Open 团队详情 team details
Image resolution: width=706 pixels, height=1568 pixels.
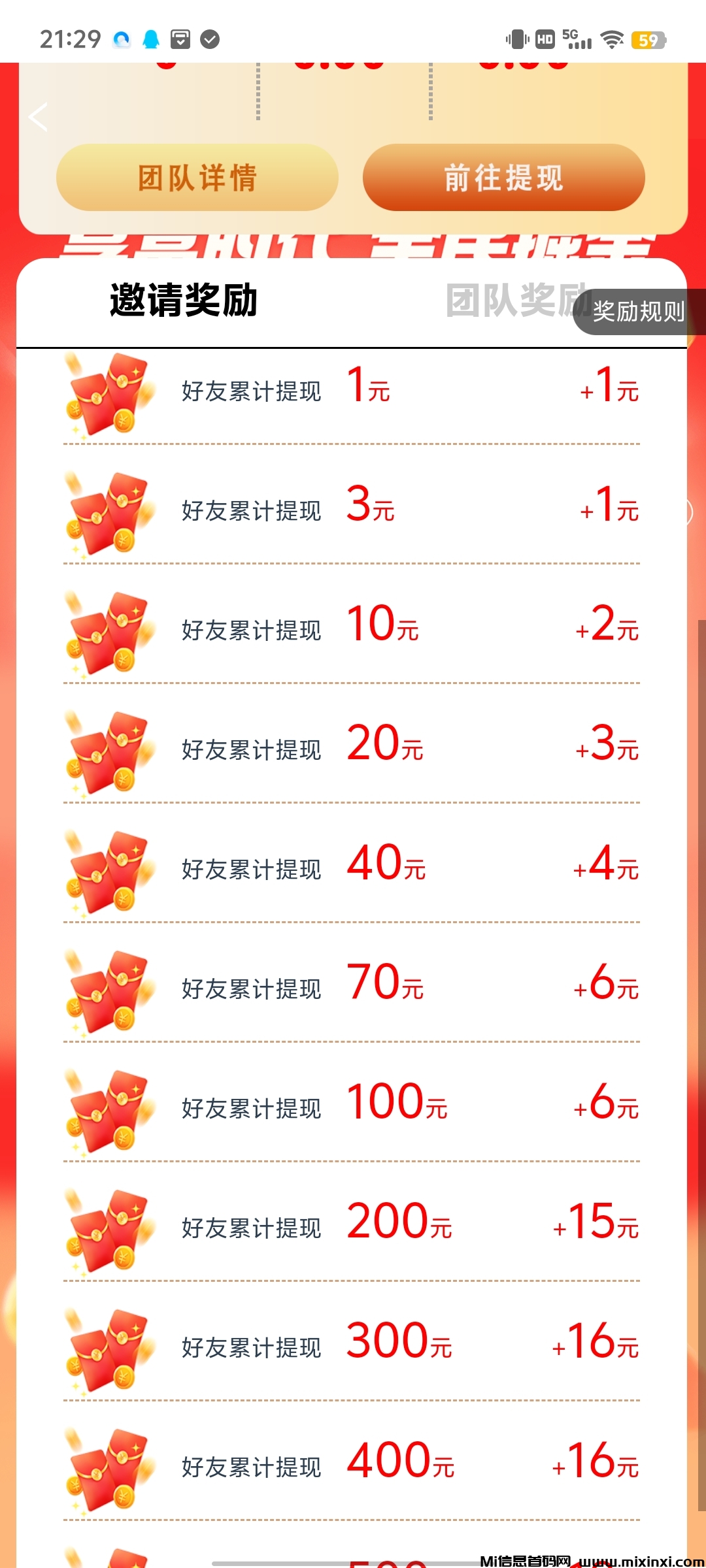197,178
